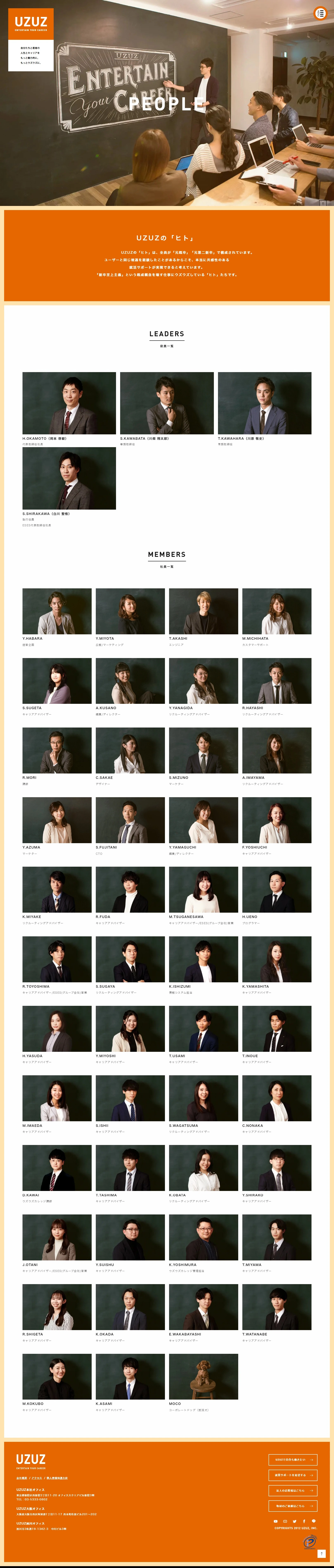Open corporate dog MOCO's profile
The image size is (334, 1568).
[x=203, y=1377]
